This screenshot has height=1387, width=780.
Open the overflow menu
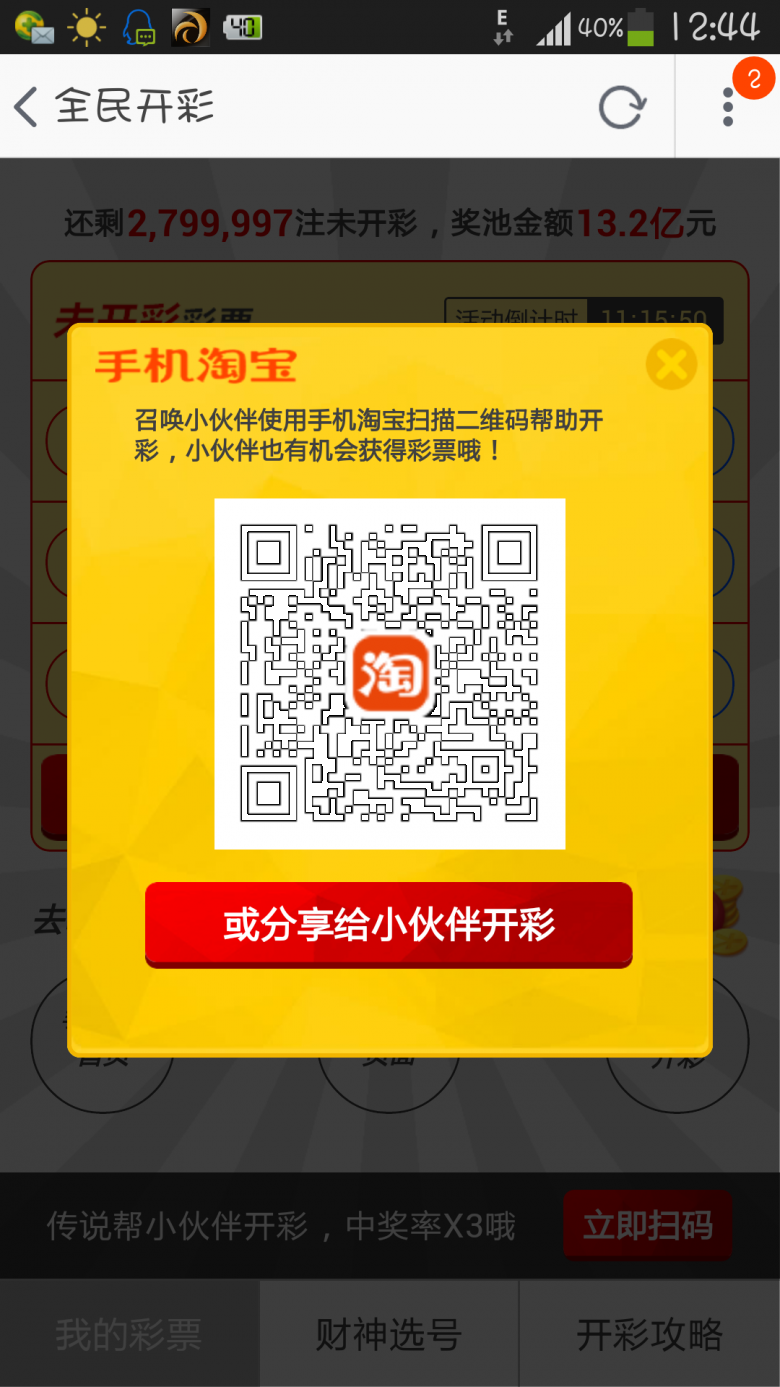pos(728,106)
